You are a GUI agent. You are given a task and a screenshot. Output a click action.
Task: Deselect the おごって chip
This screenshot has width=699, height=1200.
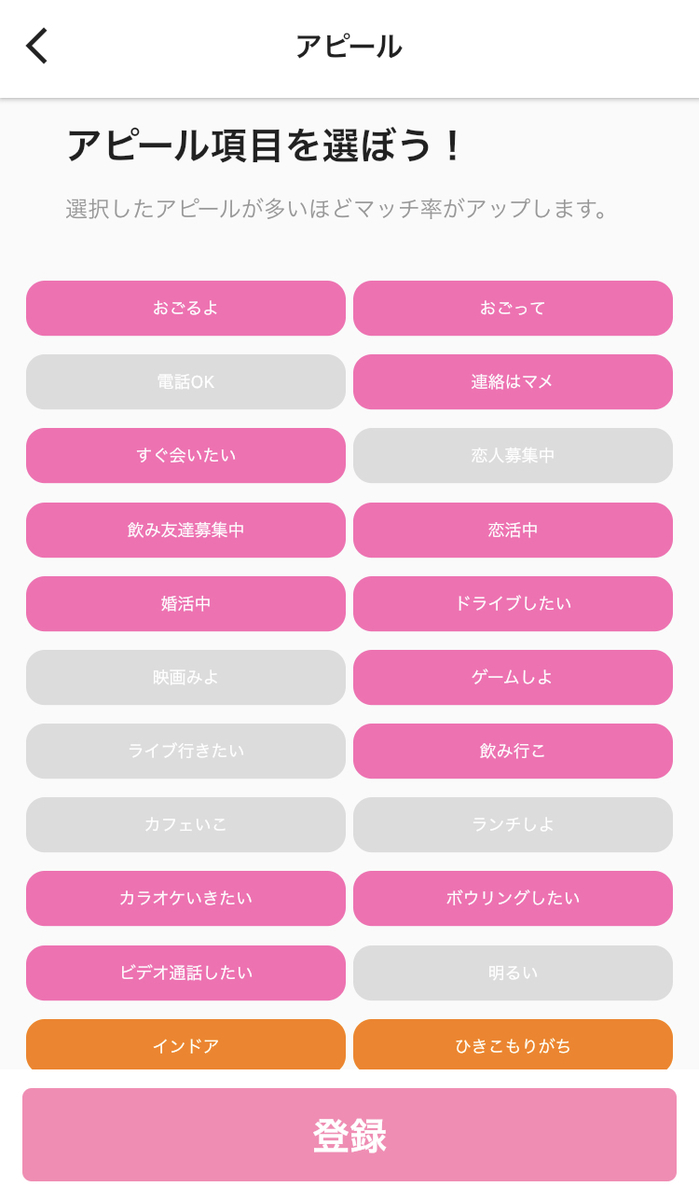(513, 308)
